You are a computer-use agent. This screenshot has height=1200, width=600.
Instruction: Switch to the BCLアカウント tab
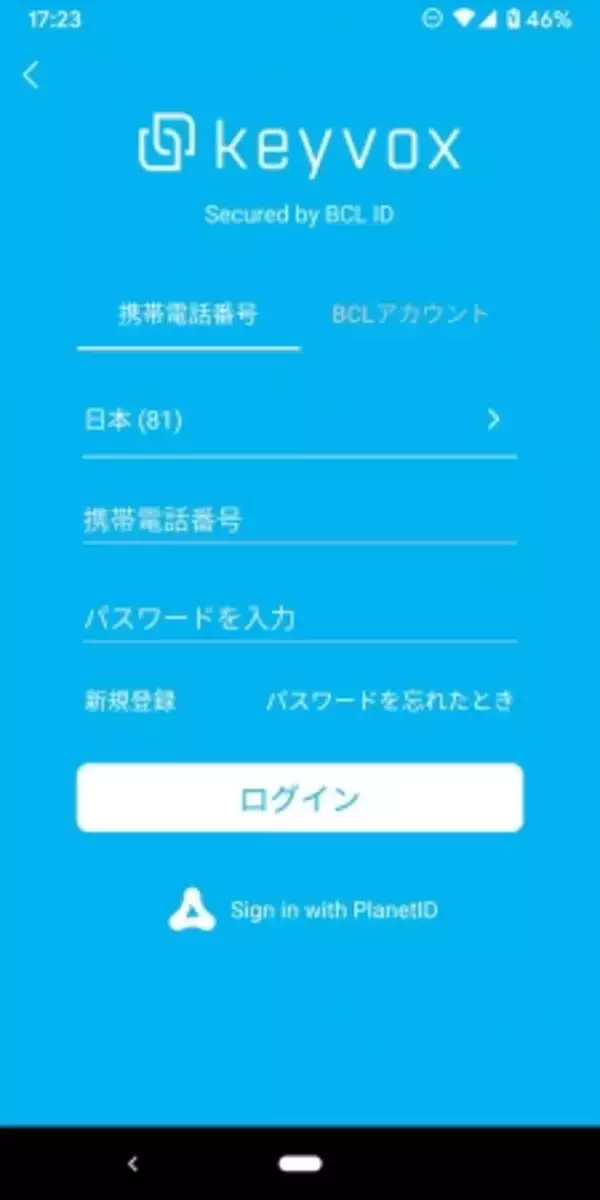click(410, 315)
